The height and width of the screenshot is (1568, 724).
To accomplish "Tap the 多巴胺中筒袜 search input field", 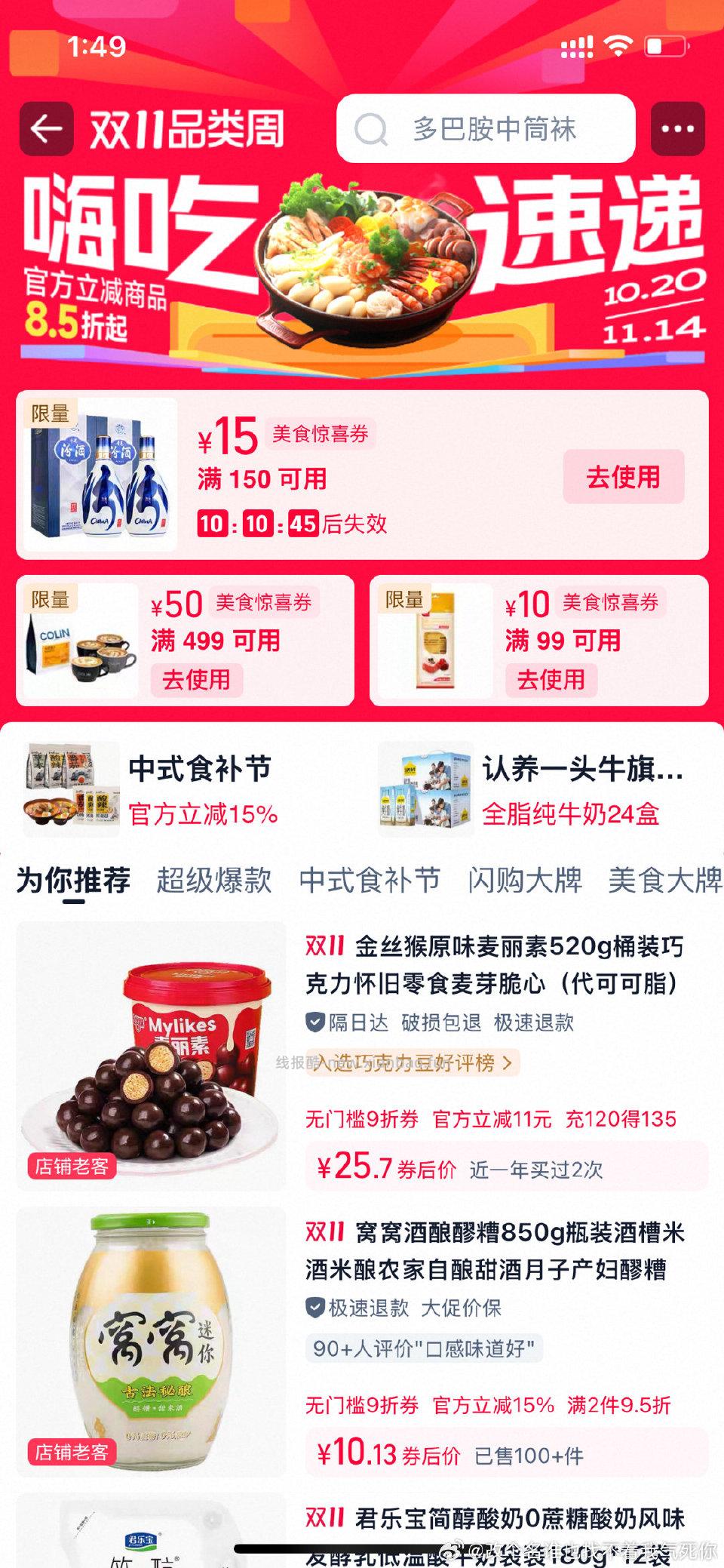I will (494, 128).
